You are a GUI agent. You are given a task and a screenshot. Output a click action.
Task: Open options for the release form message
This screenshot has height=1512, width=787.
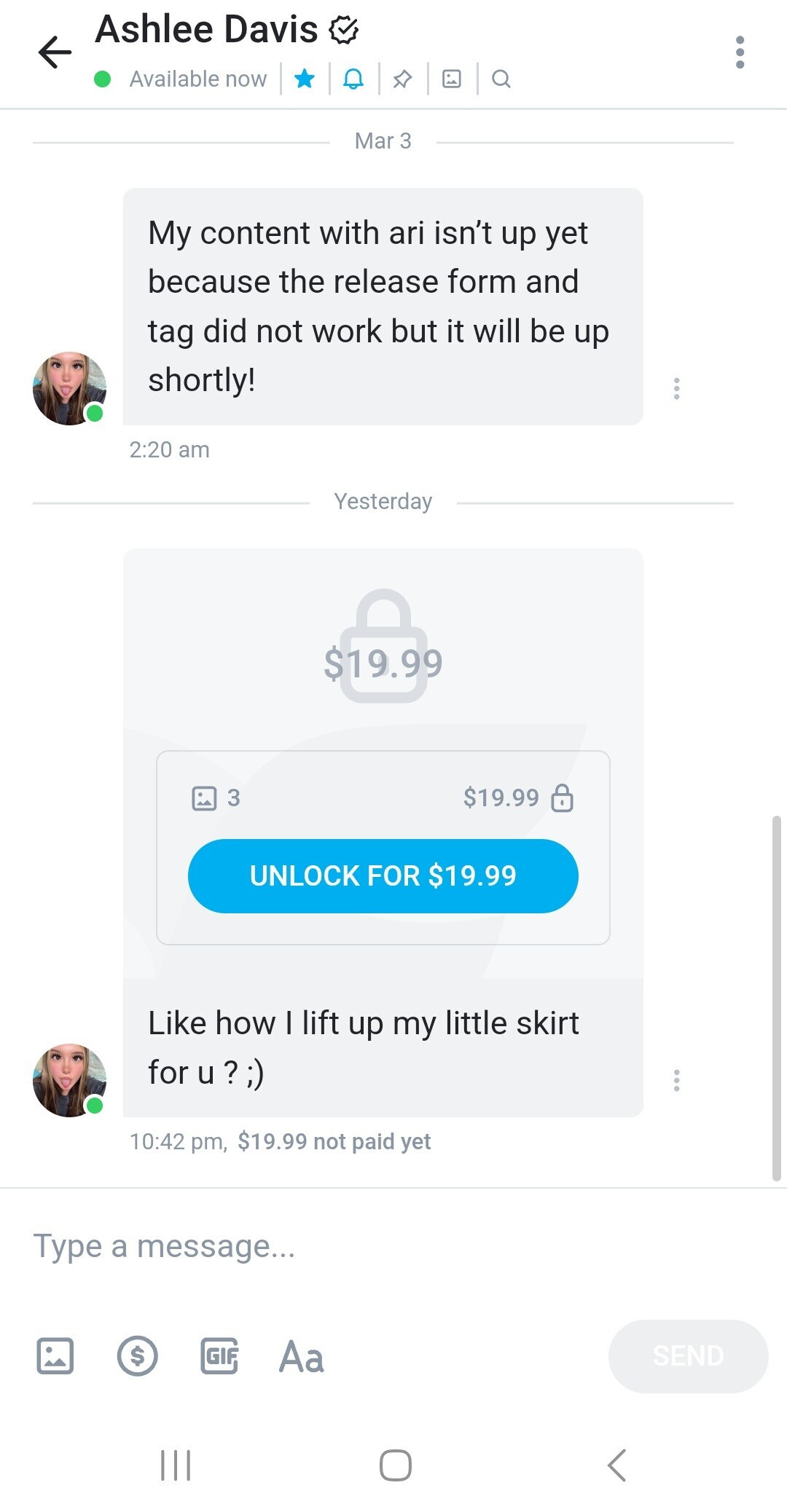coord(677,388)
